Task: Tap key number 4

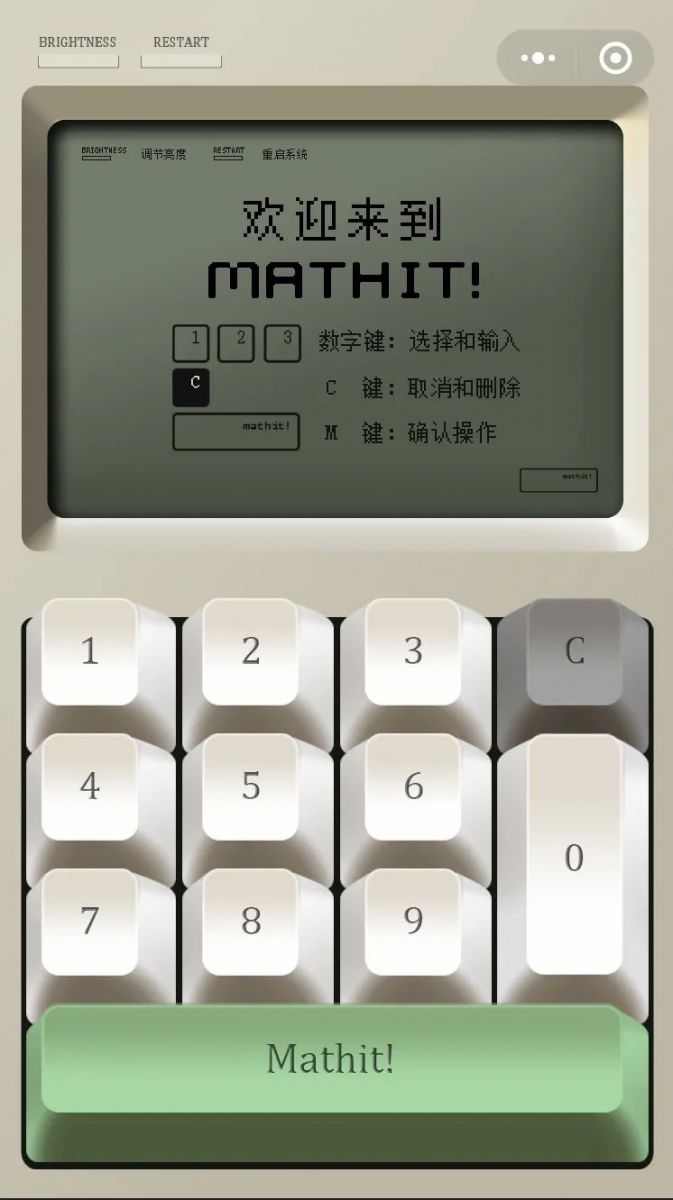Action: (89, 787)
